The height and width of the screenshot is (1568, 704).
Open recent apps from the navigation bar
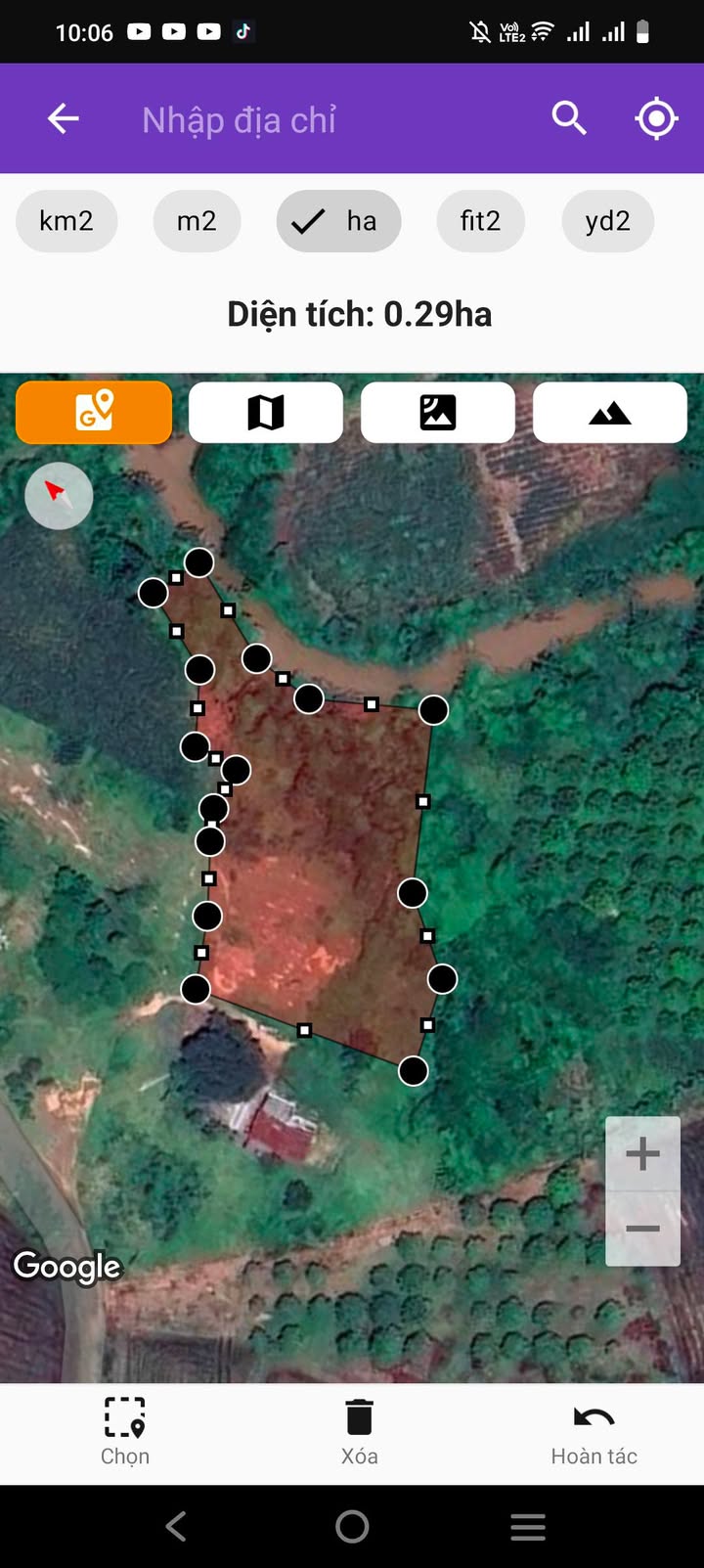pos(528,1526)
